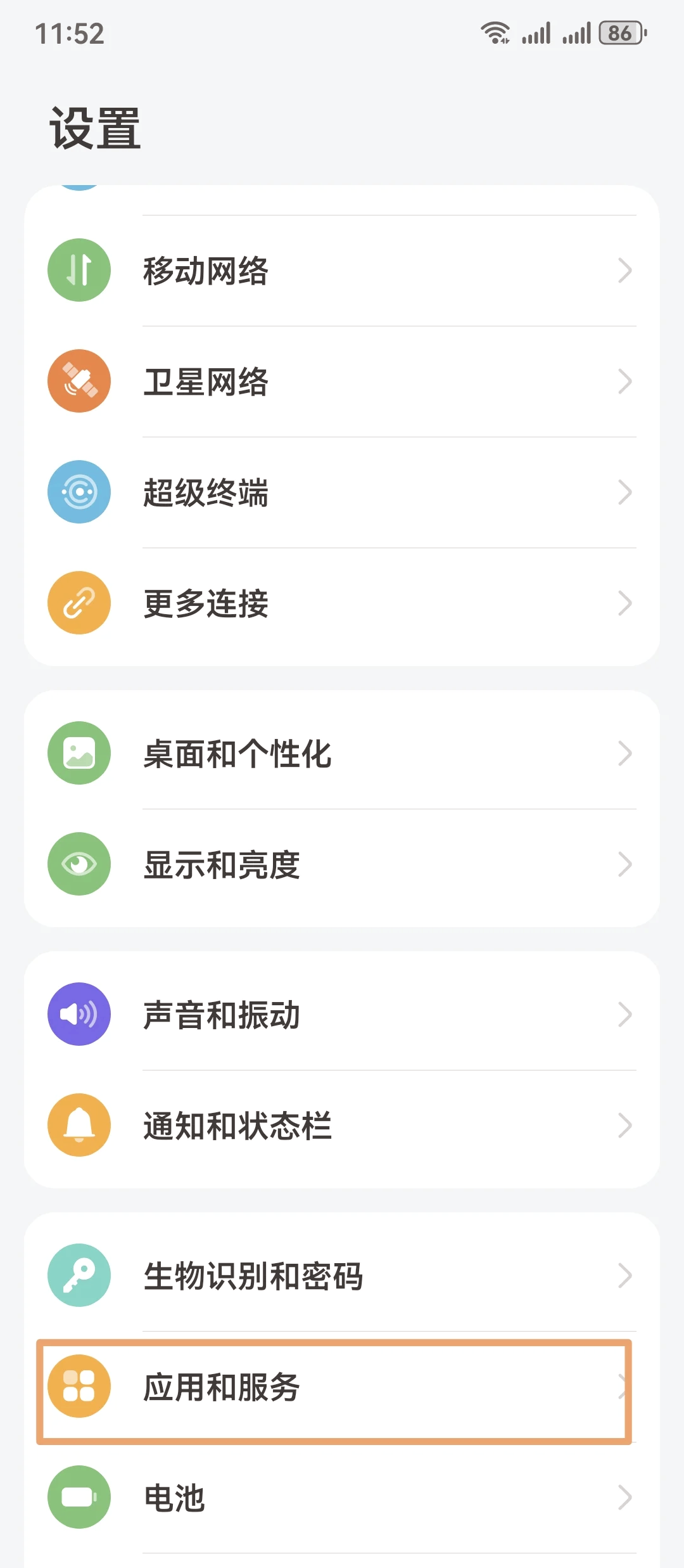Tap 显示和亮度 row
The height and width of the screenshot is (1568, 684).
tap(342, 864)
